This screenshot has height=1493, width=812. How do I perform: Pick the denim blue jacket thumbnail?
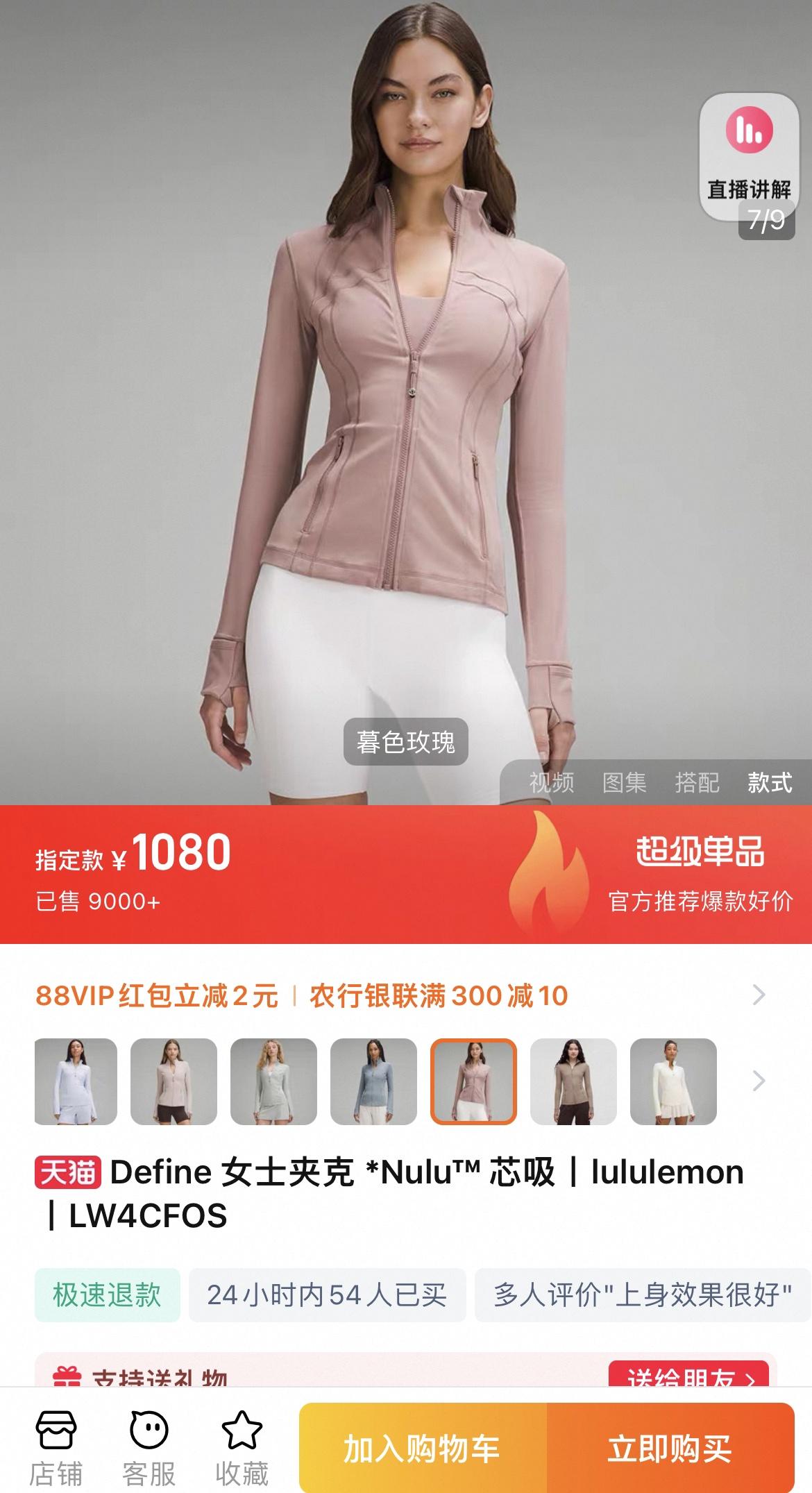click(373, 1081)
